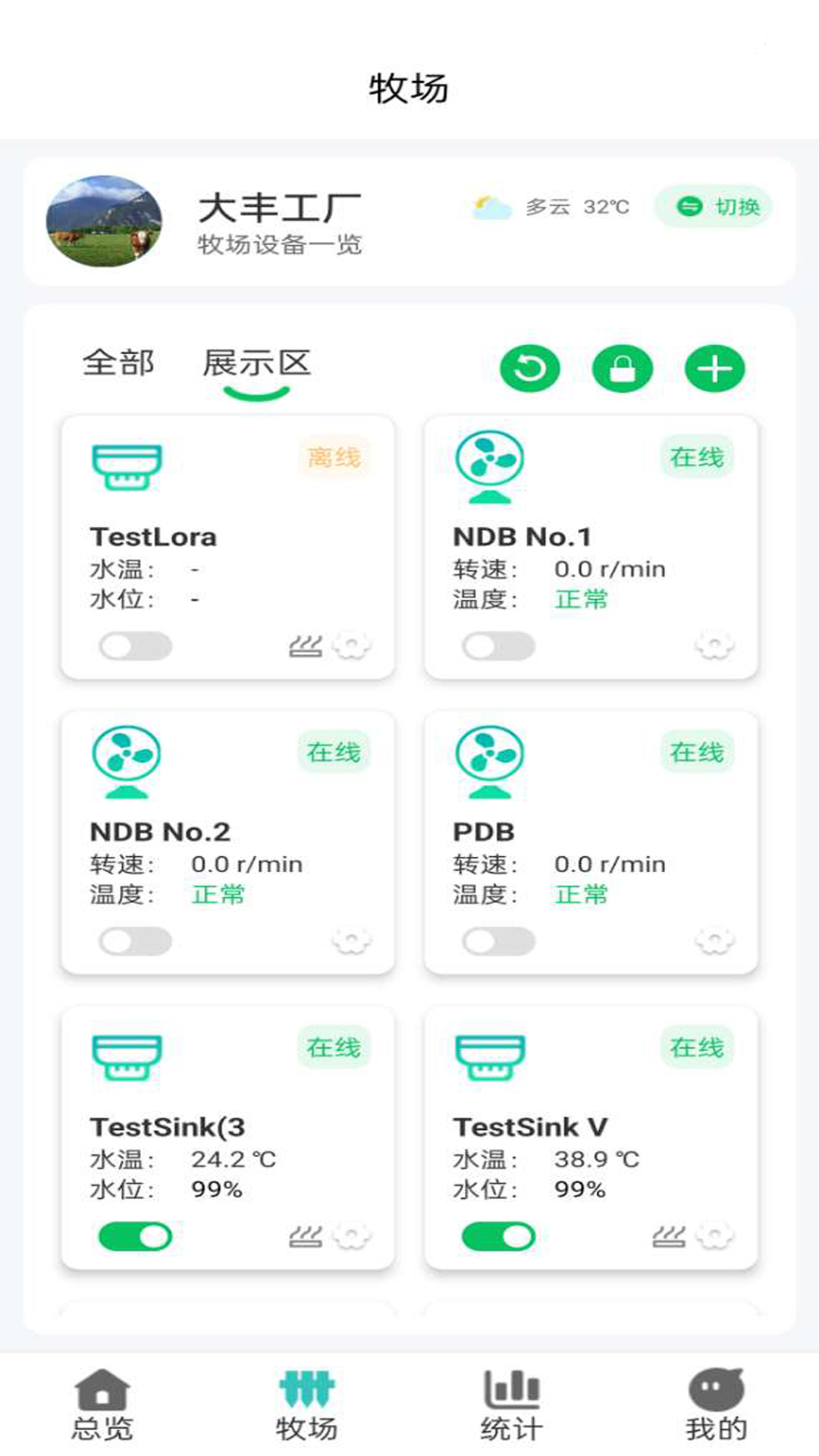Image resolution: width=819 pixels, height=1456 pixels.
Task: Select the 展示区 tab
Action: click(x=257, y=362)
